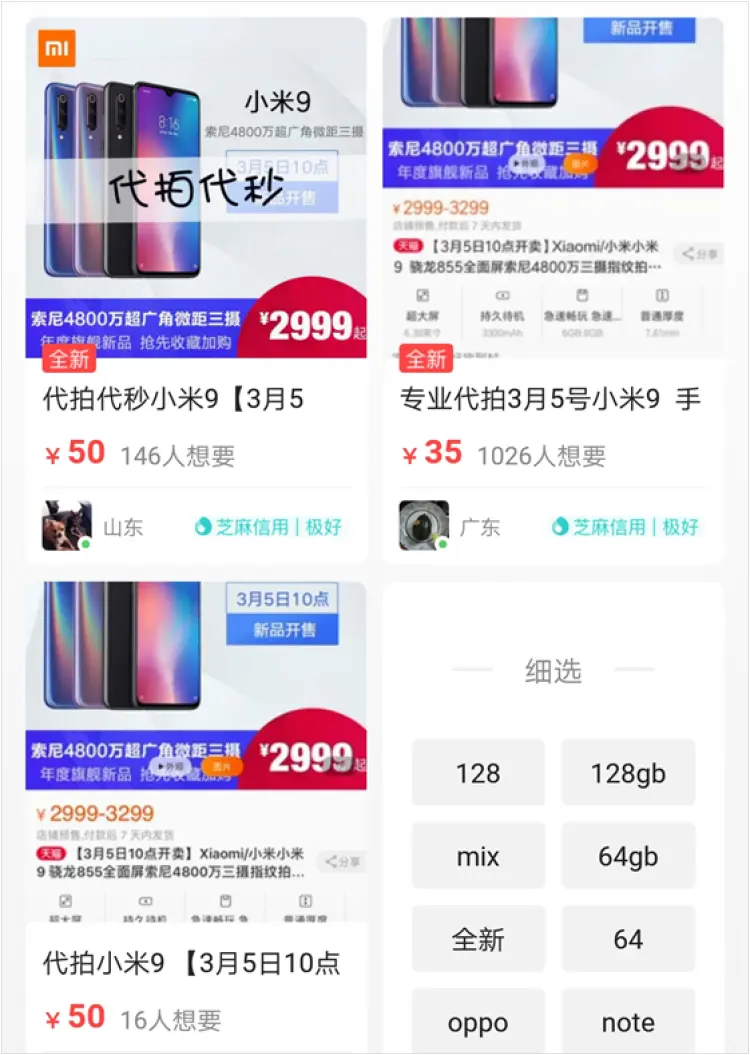
Task: Filter results by mix
Action: [x=478, y=856]
